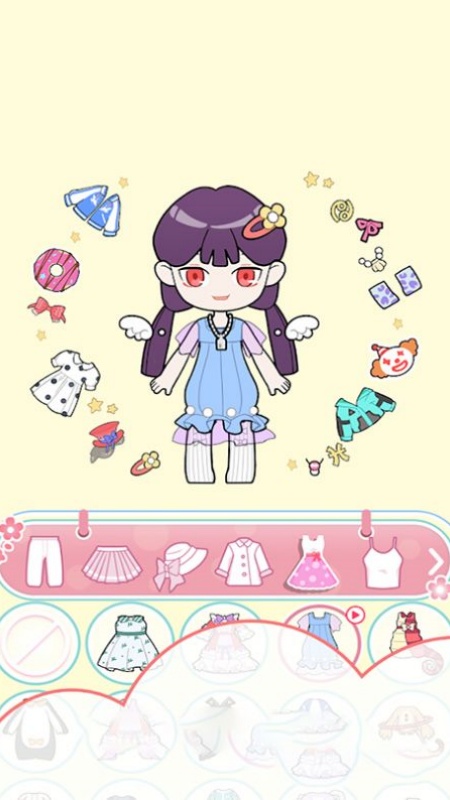Select the pants category

click(x=44, y=562)
